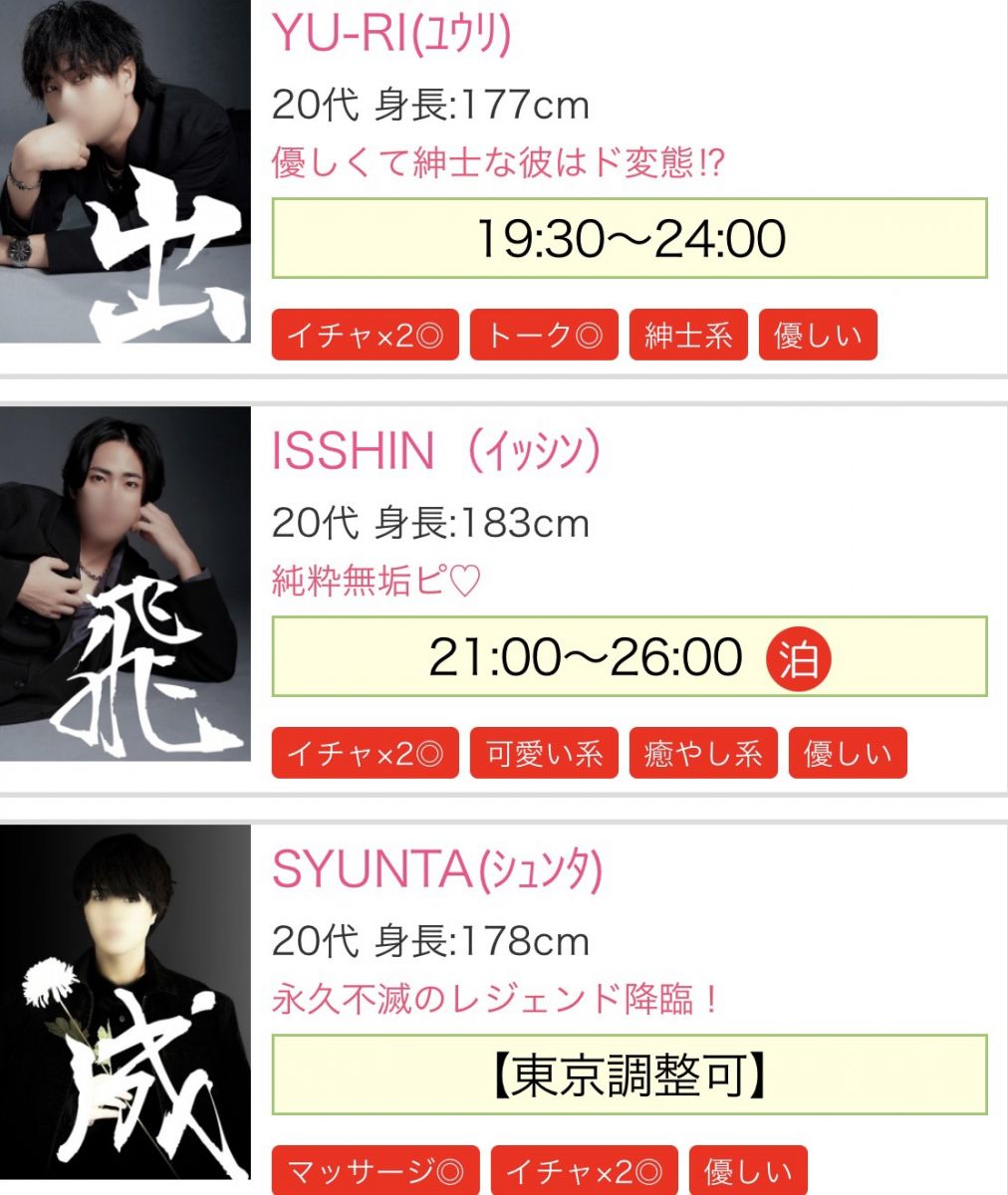This screenshot has height=1195, width=1008.
Task: Open the SYUNTA(シュンタ) name link
Action: (x=438, y=871)
